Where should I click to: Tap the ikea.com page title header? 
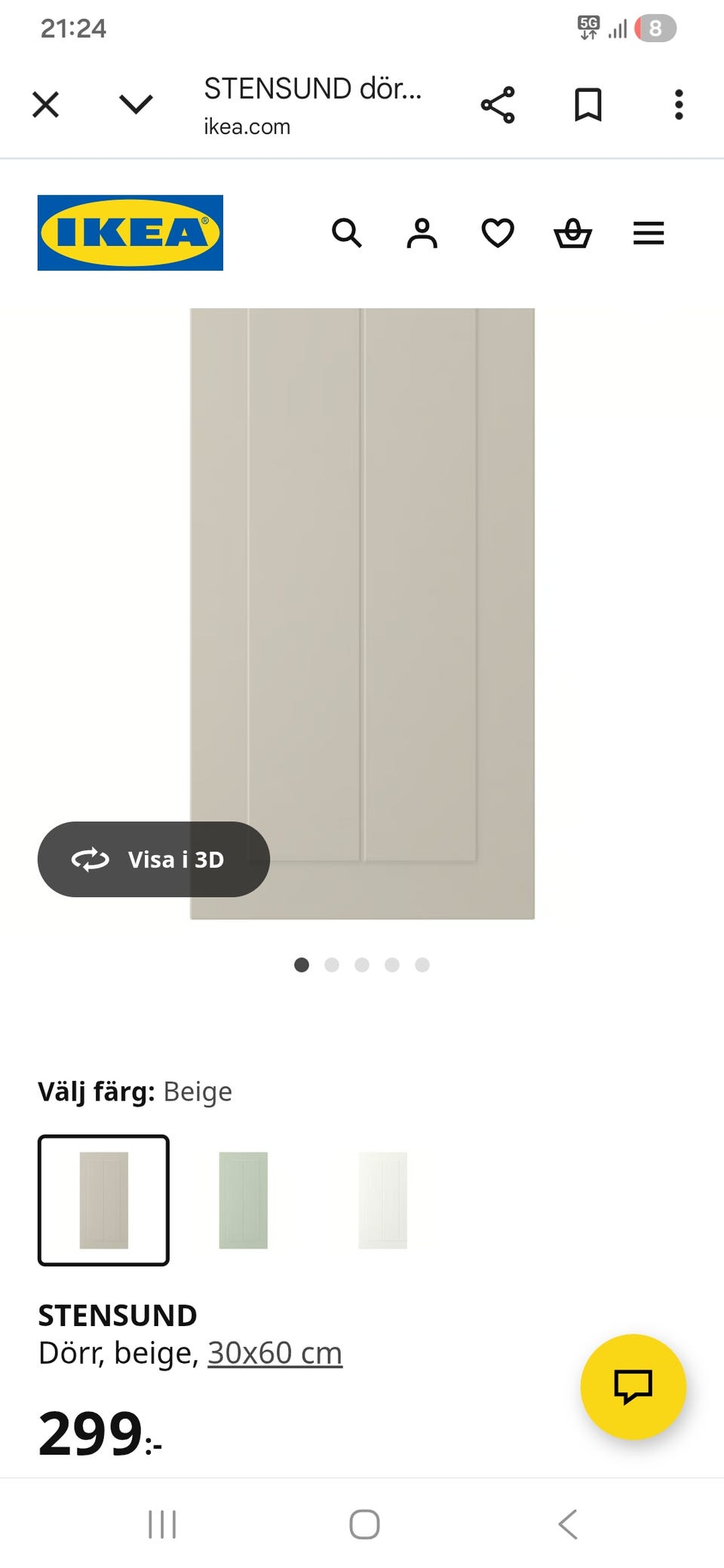(311, 106)
